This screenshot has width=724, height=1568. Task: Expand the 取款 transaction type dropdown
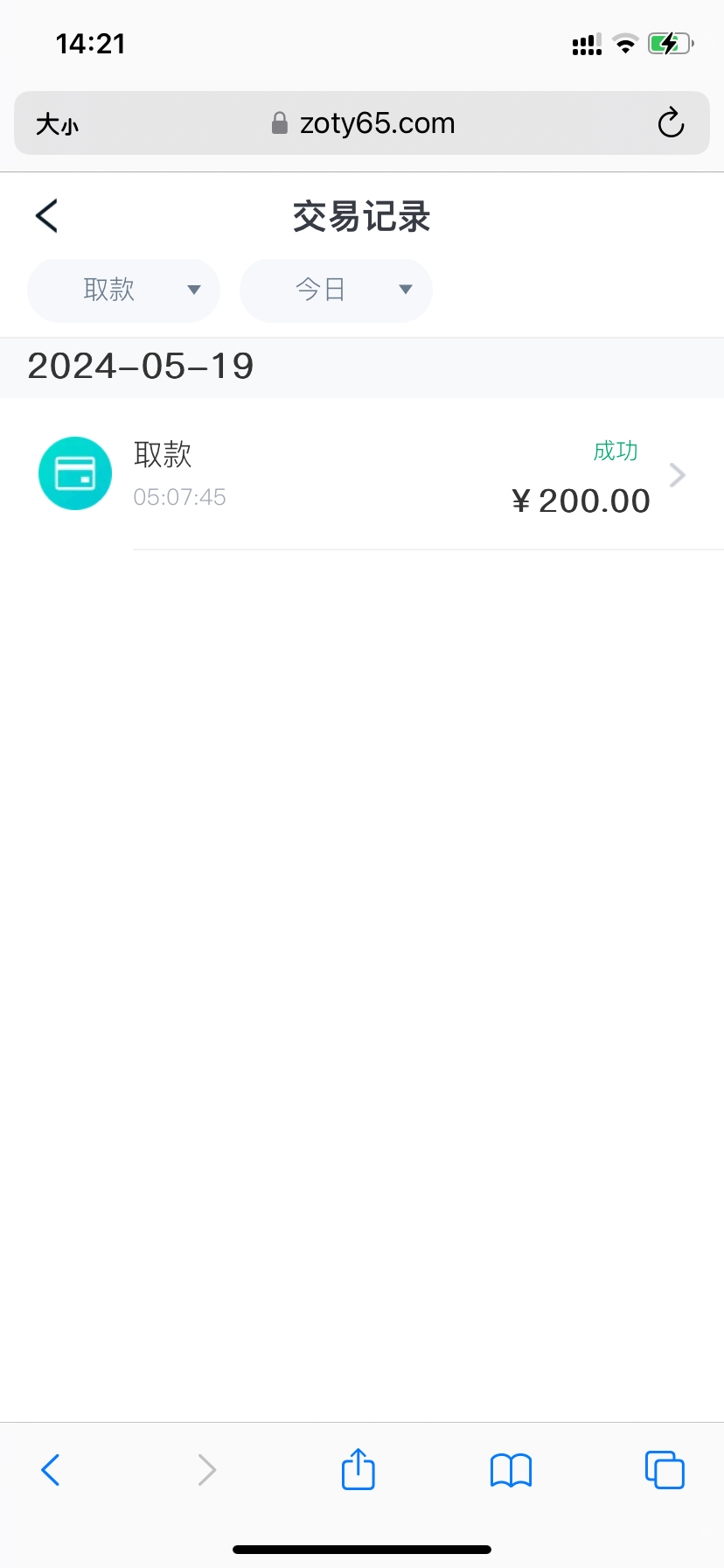tap(123, 290)
